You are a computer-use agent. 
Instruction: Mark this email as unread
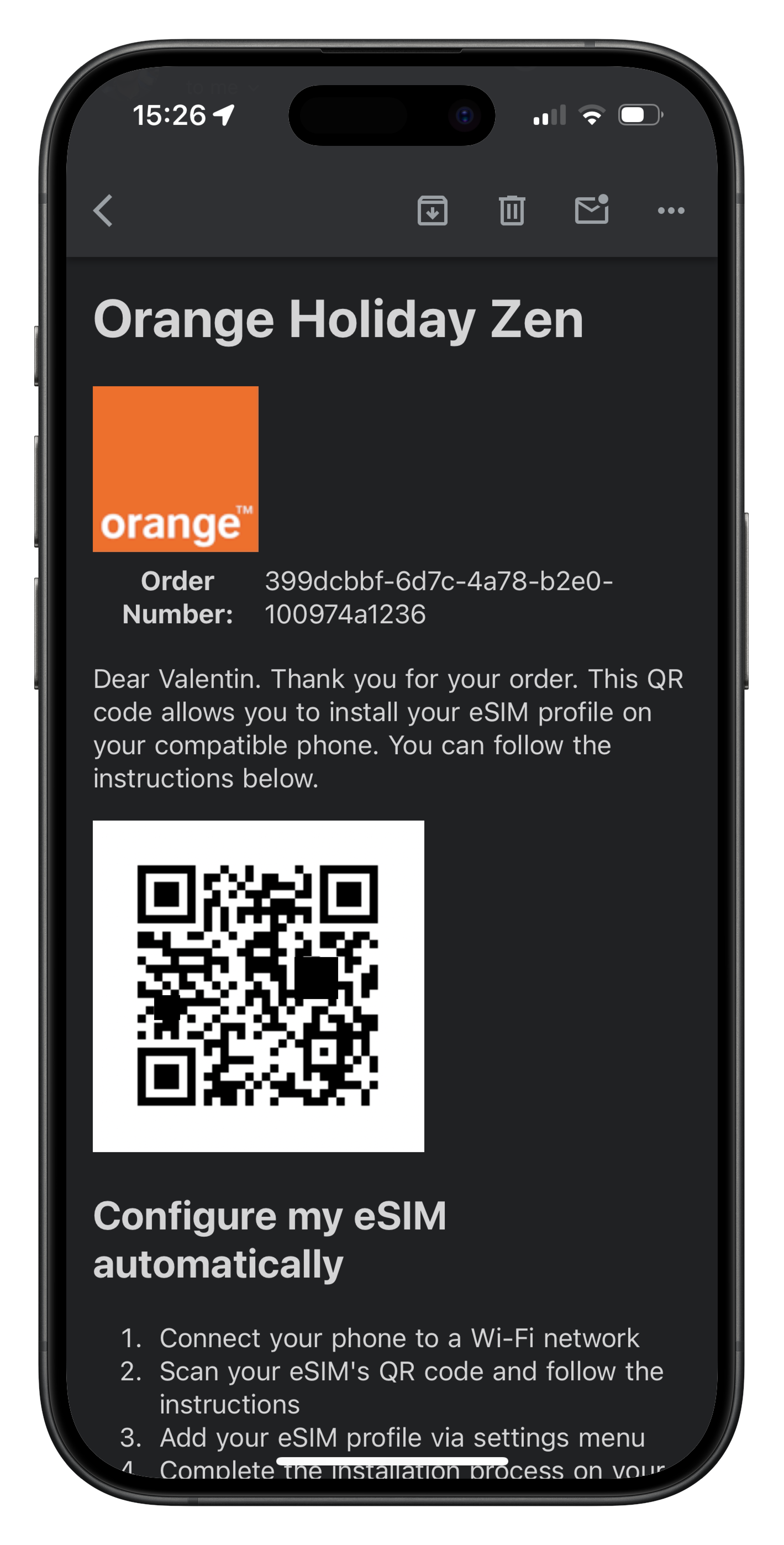coord(591,210)
